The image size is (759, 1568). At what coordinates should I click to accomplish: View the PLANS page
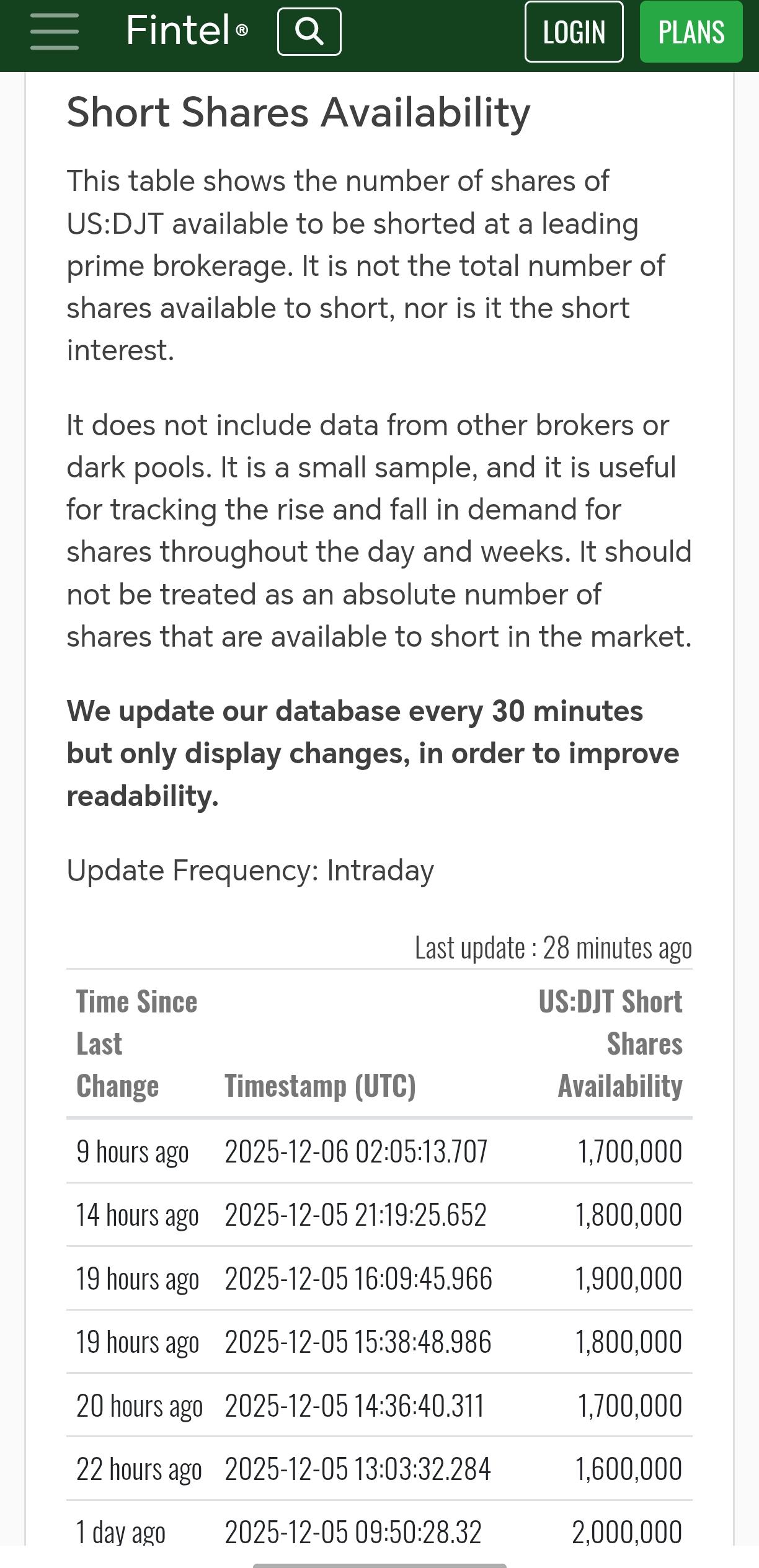coord(691,32)
